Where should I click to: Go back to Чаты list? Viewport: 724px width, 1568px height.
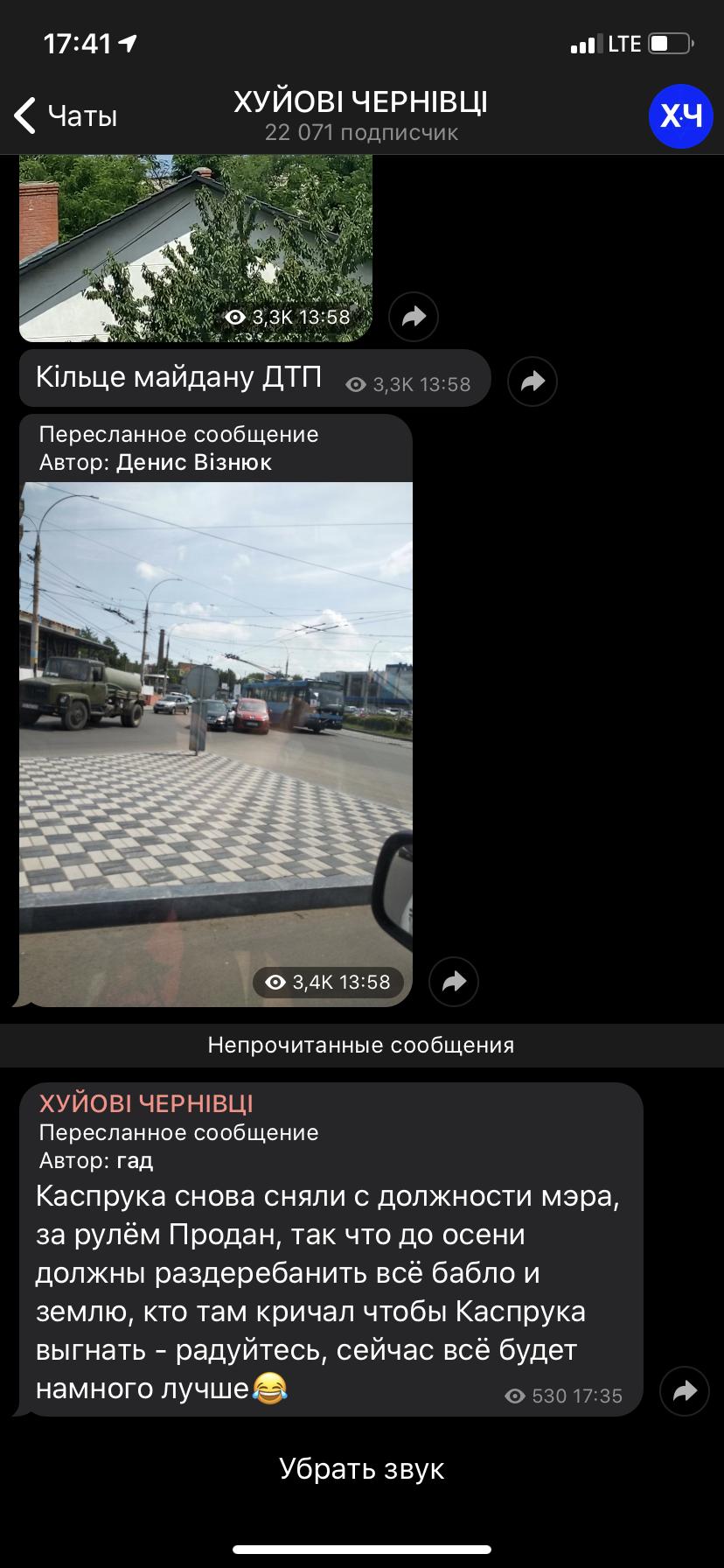pyautogui.click(x=66, y=115)
